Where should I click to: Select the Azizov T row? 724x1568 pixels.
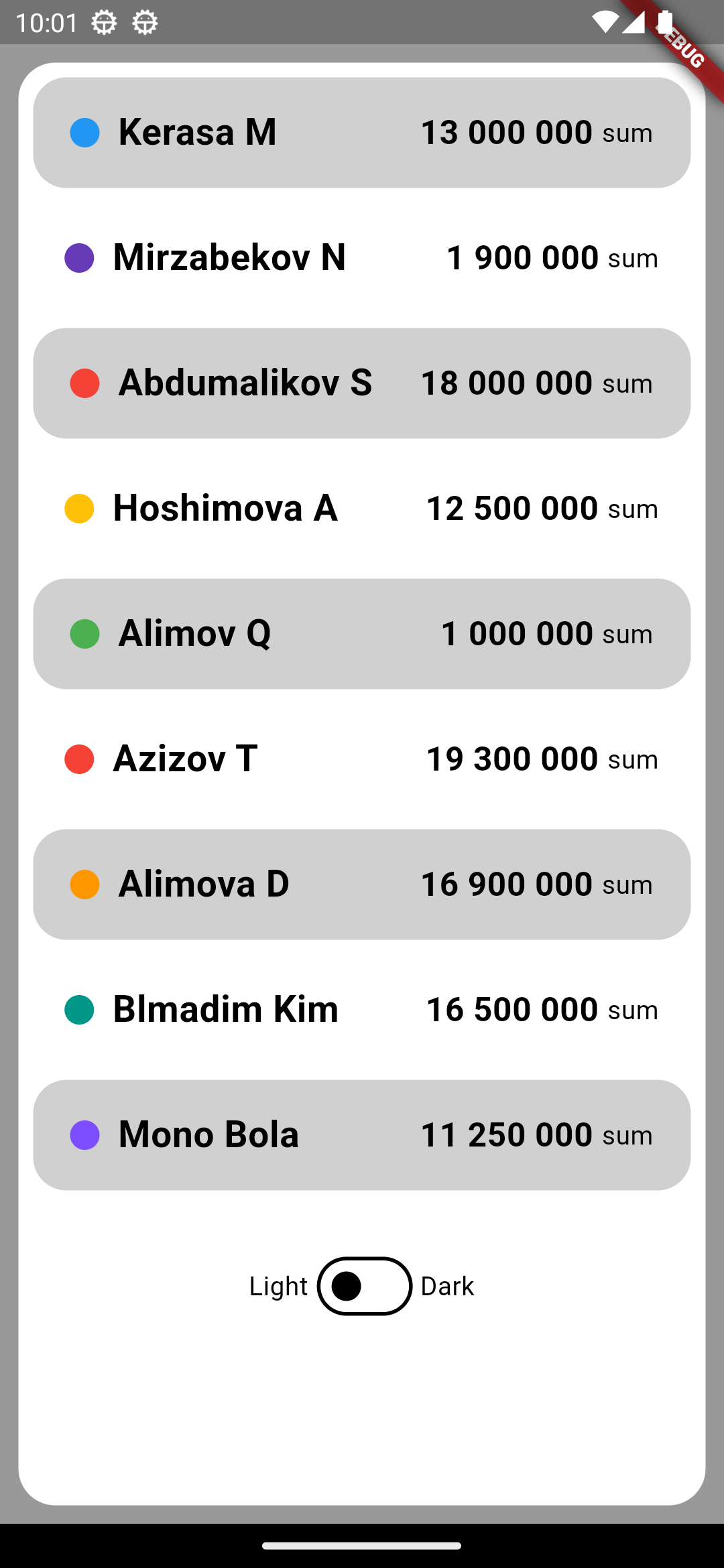362,759
